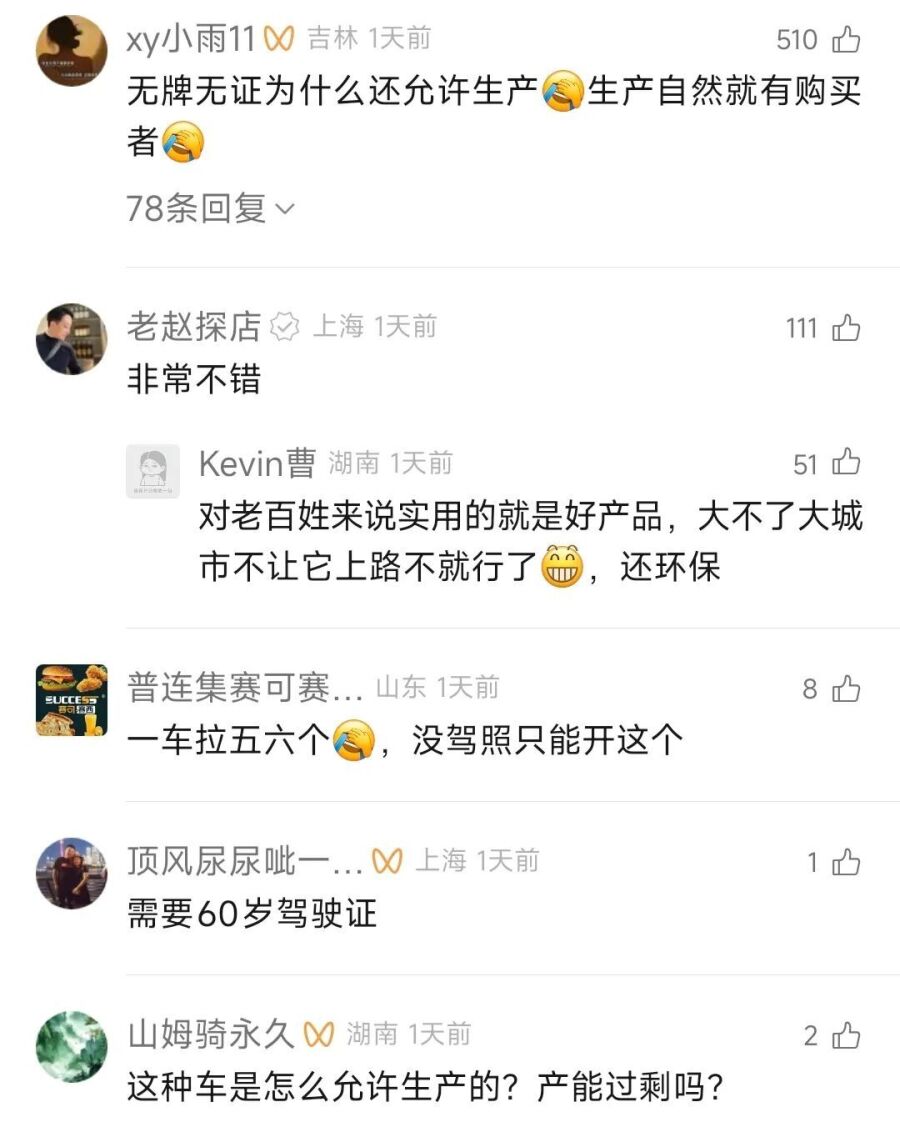Like the comment by xy小雨11
The width and height of the screenshot is (900, 1137).
(846, 40)
